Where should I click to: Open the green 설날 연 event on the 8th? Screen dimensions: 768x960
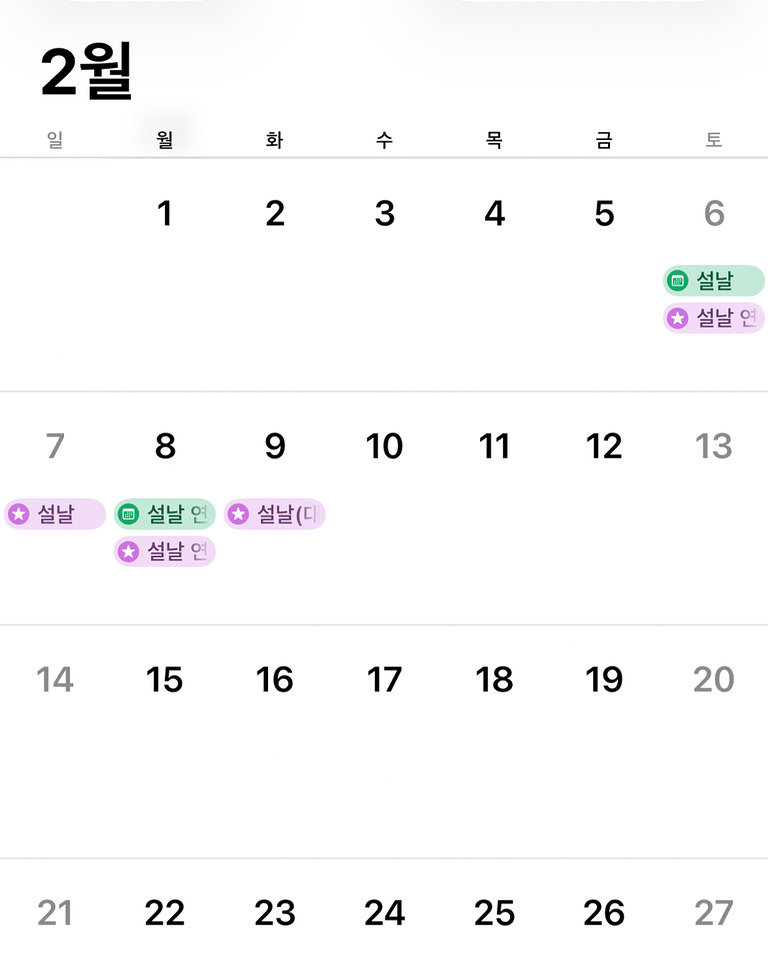coord(165,514)
